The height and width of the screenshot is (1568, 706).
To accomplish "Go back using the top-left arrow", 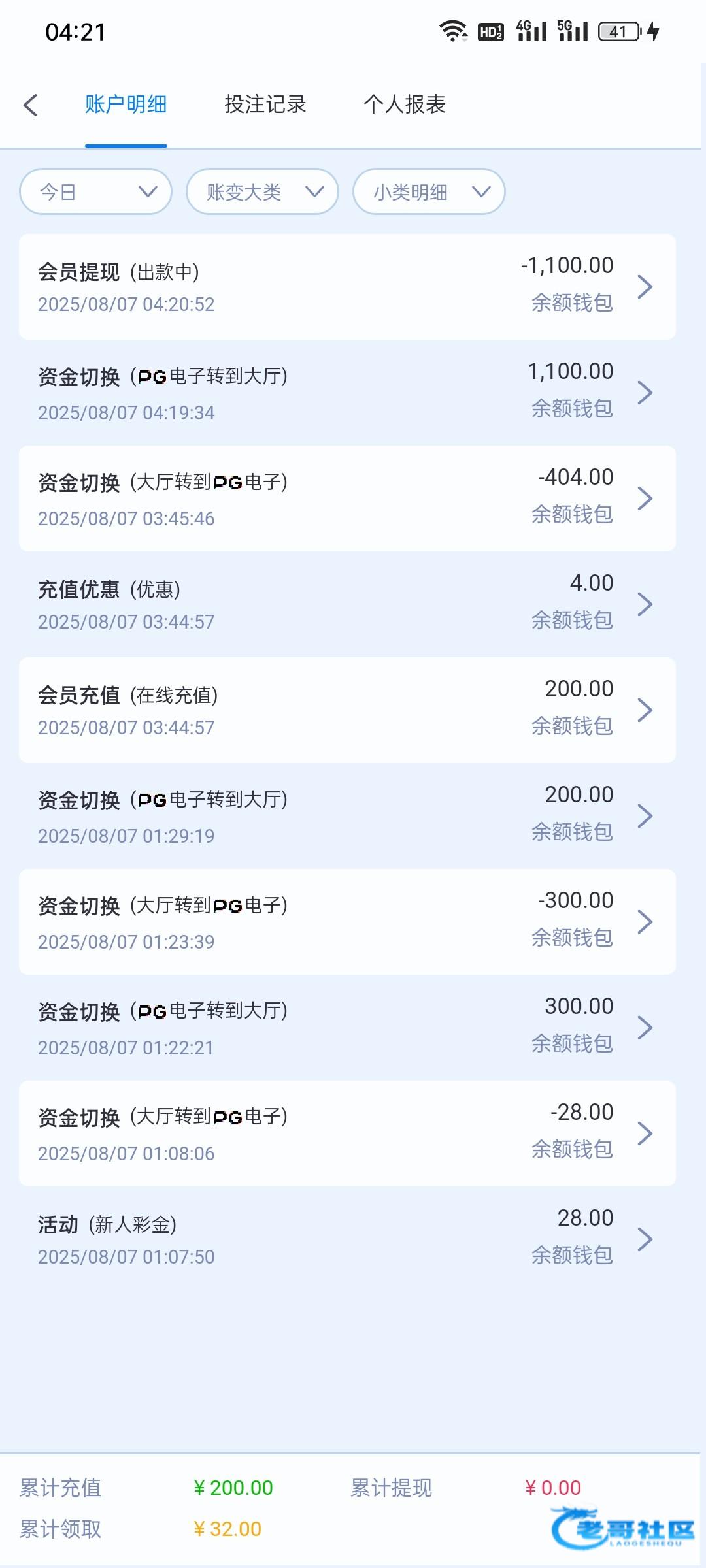I will (x=31, y=105).
